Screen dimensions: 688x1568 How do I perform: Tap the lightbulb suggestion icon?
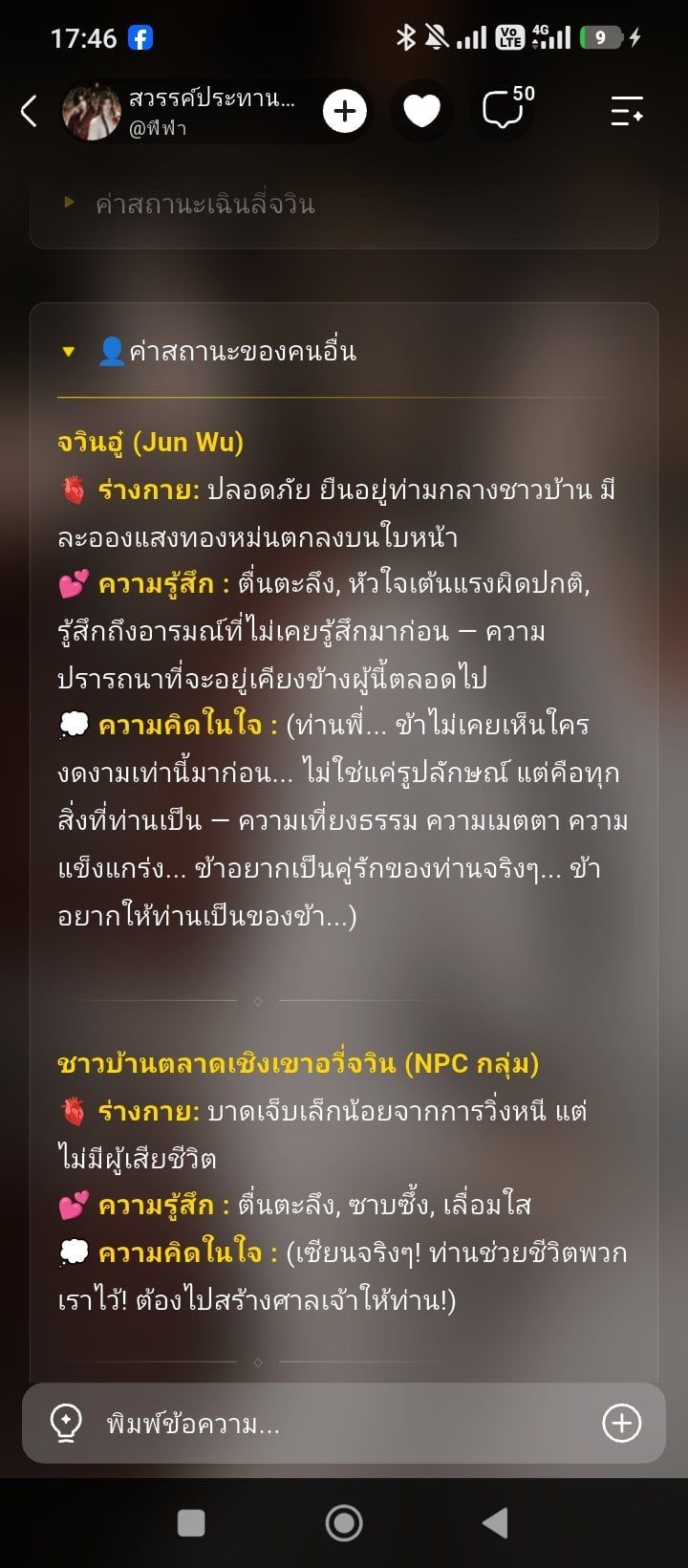coord(65,1423)
